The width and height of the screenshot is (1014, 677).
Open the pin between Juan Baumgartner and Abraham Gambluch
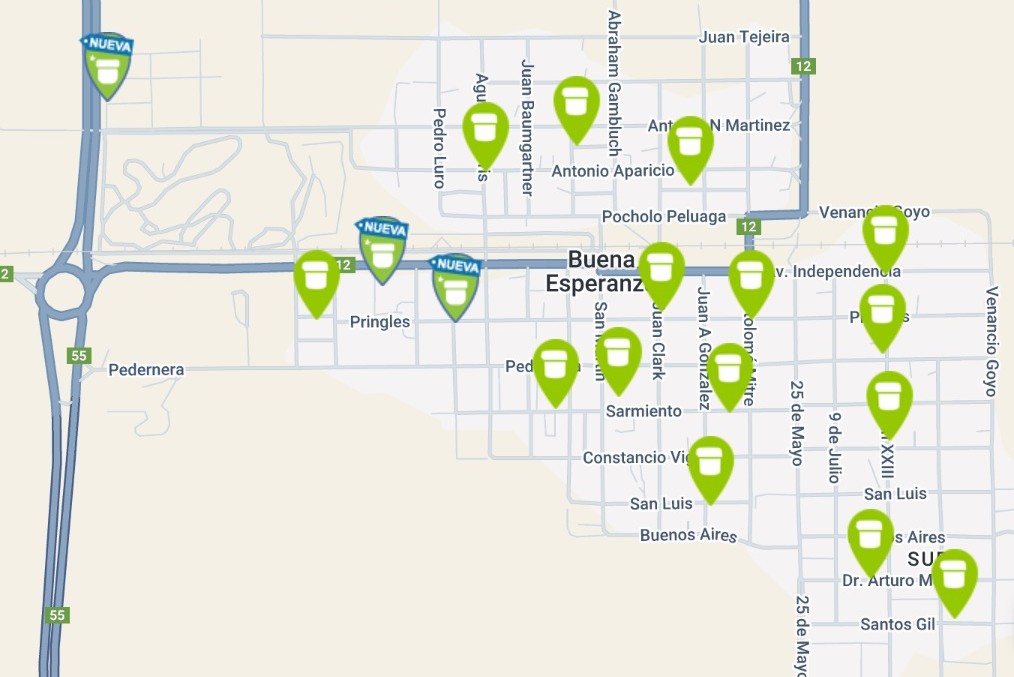click(x=576, y=106)
